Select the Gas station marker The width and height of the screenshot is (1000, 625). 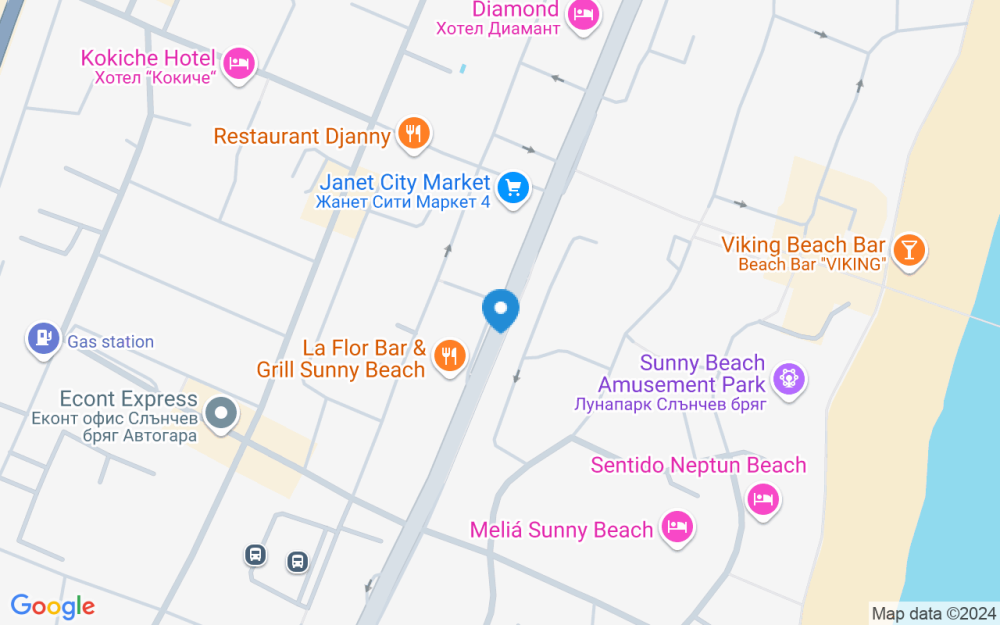(43, 339)
